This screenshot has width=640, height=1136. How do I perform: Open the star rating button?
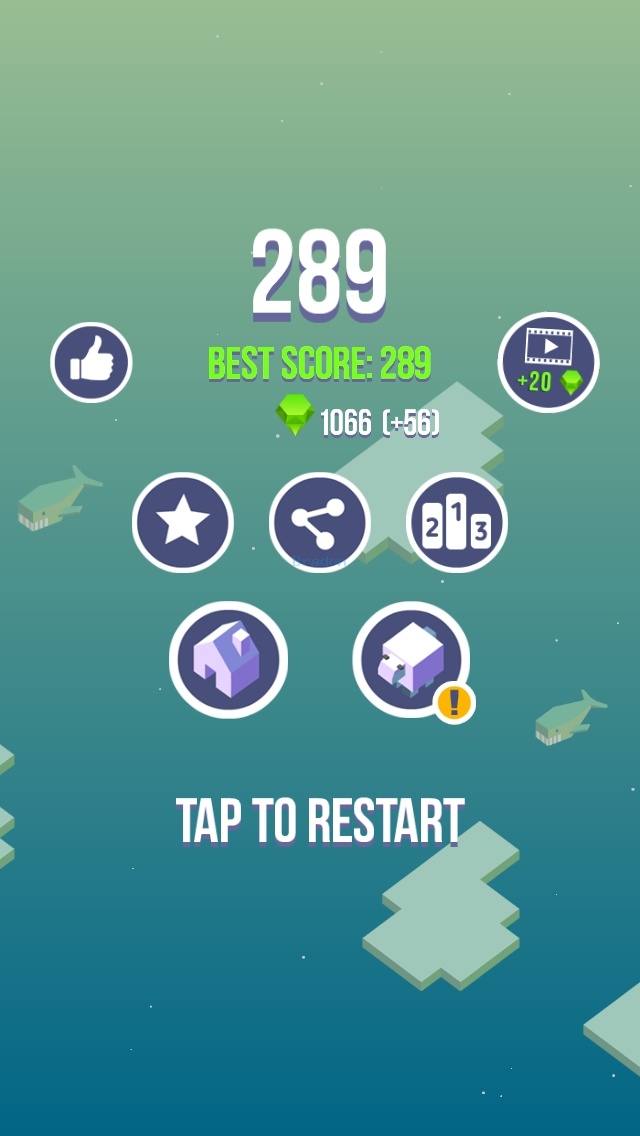[x=182, y=522]
